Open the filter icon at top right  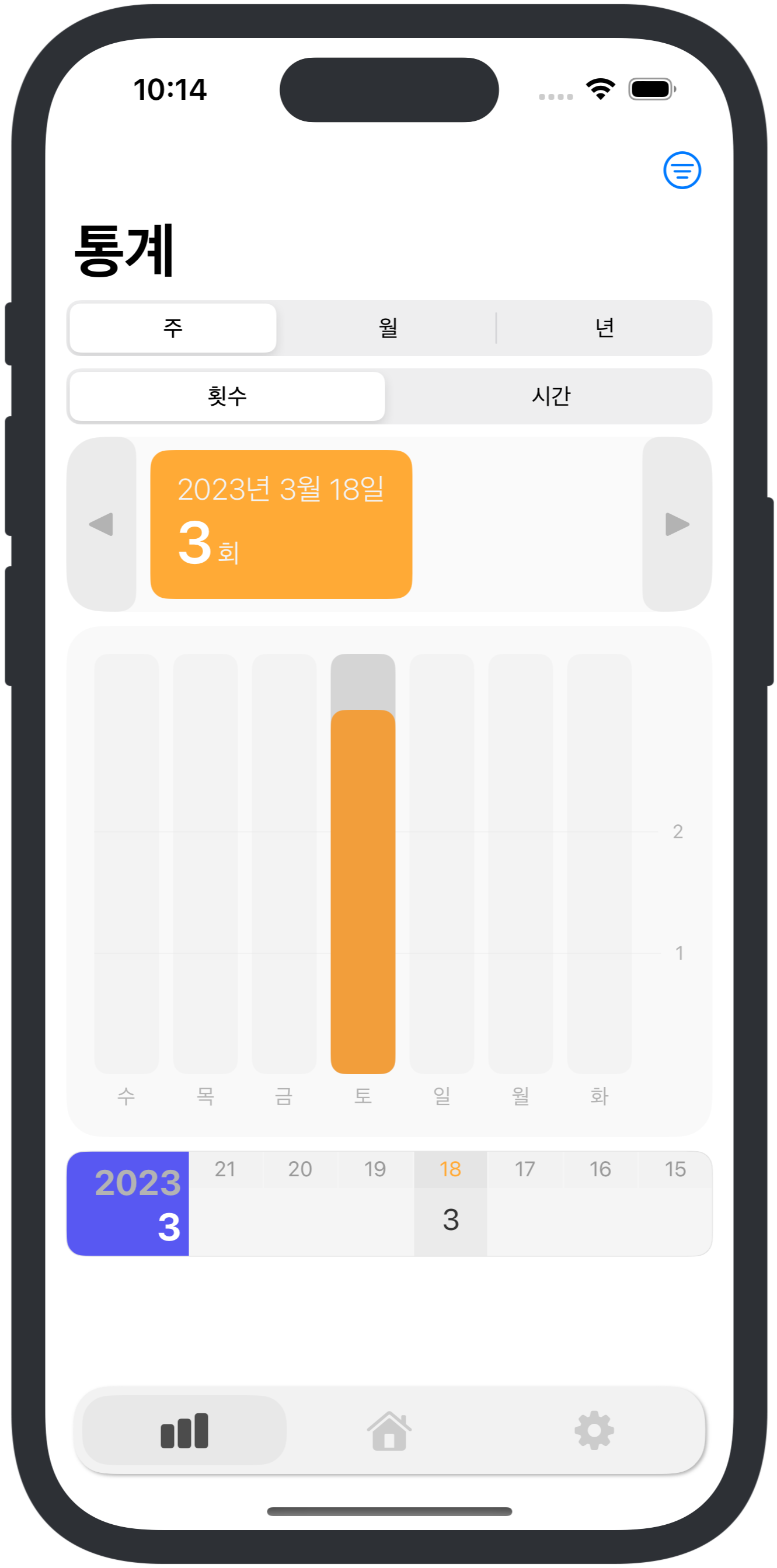point(681,170)
